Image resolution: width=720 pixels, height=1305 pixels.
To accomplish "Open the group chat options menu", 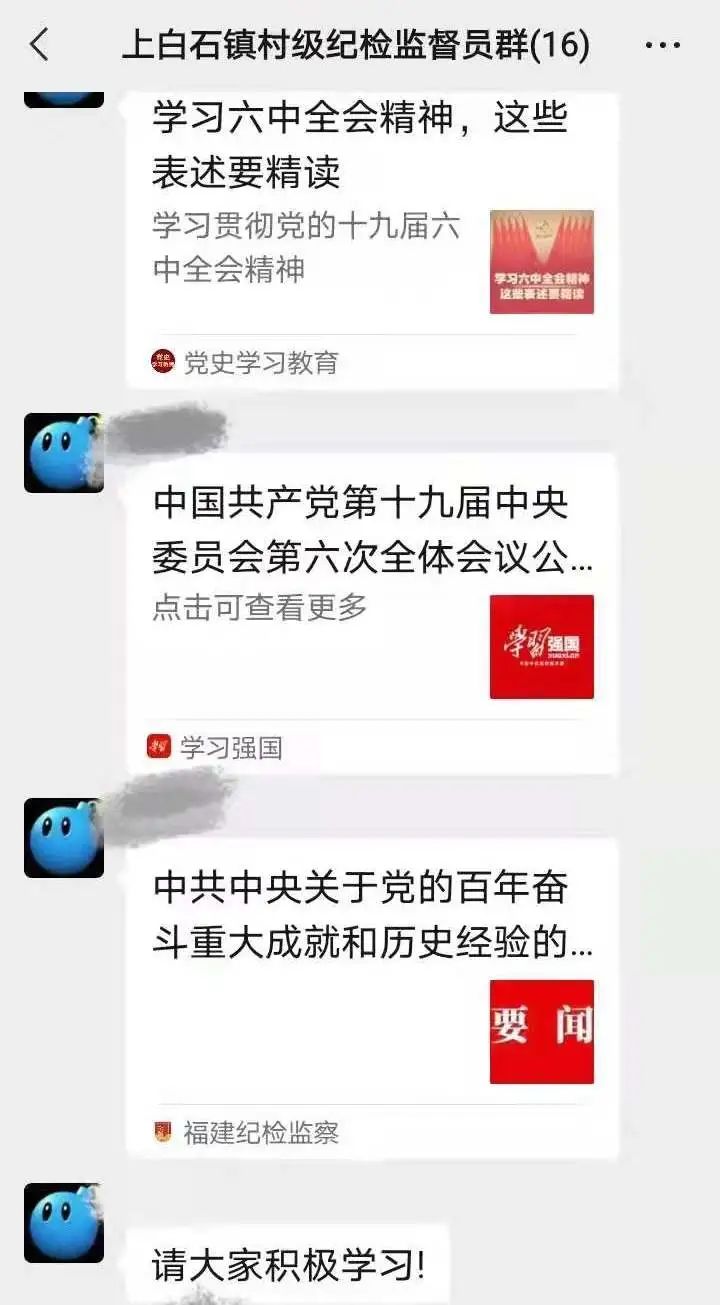I will (662, 45).
